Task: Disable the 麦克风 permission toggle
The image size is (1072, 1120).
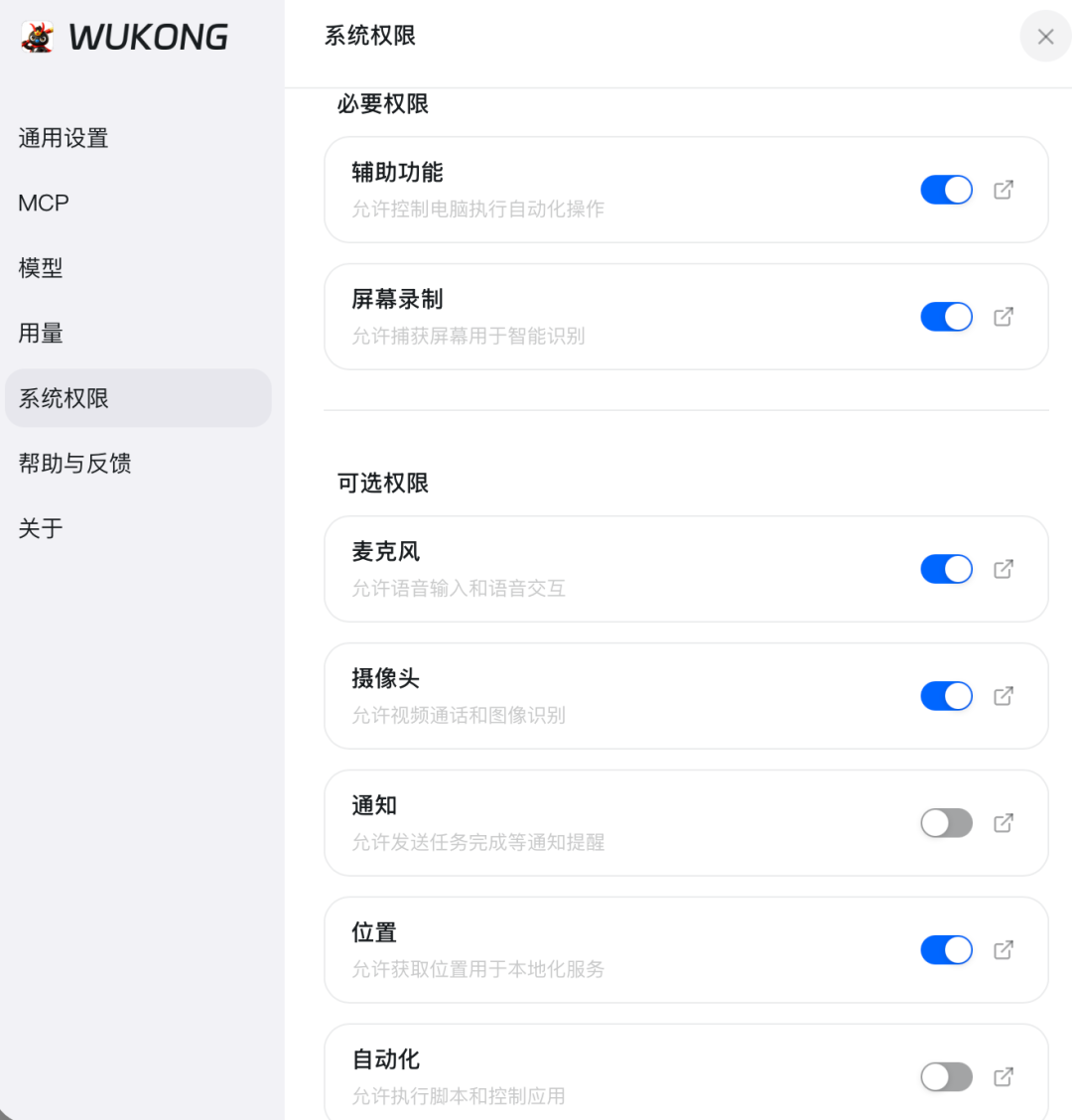Action: [946, 568]
